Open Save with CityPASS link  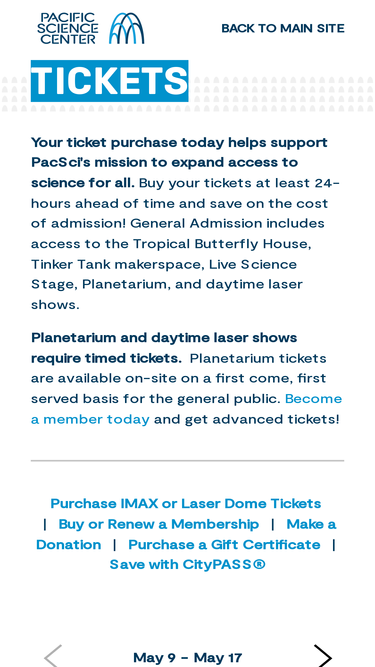tap(188, 565)
